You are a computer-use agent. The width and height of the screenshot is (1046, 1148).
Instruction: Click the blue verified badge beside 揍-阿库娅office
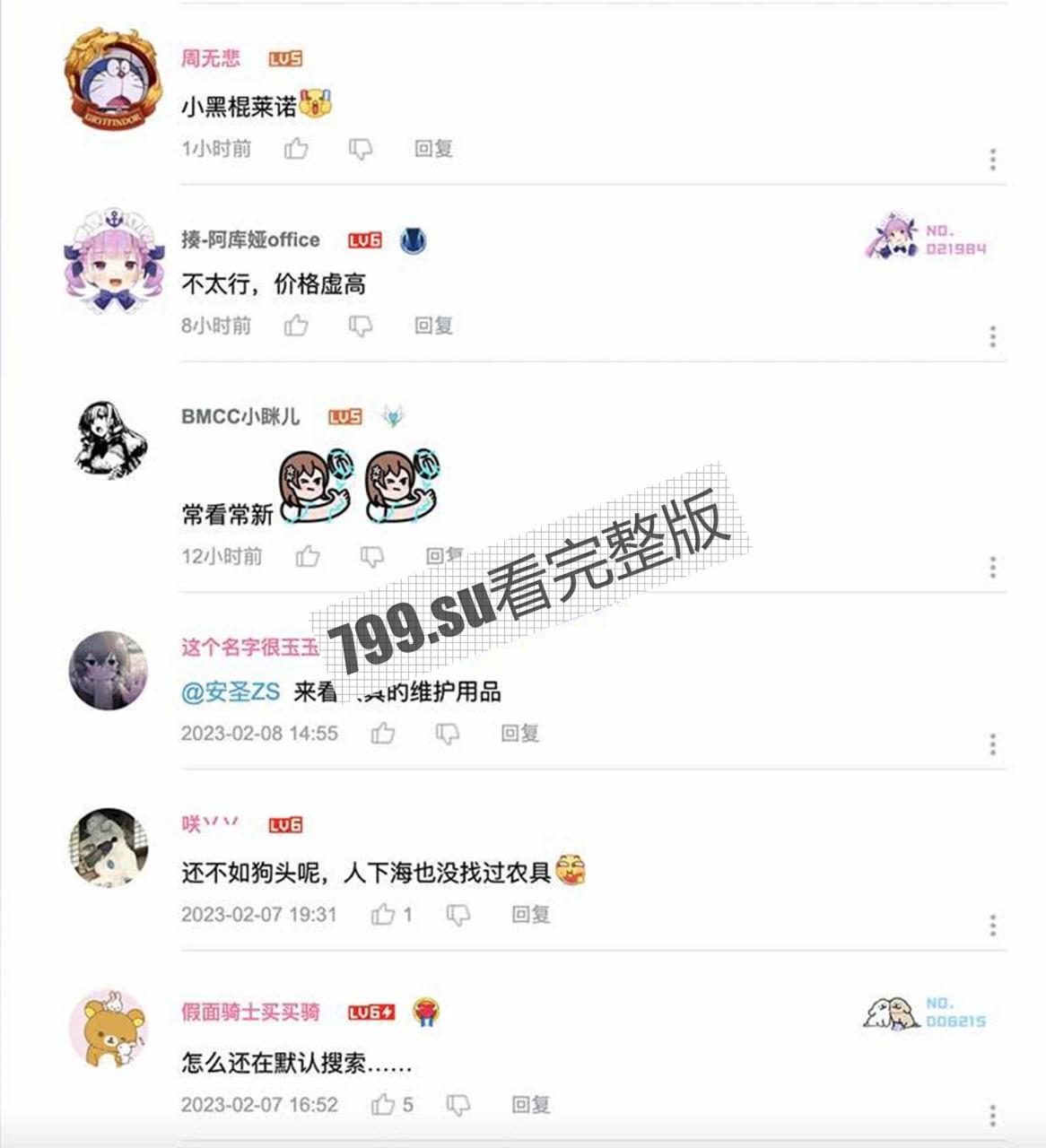point(413,240)
